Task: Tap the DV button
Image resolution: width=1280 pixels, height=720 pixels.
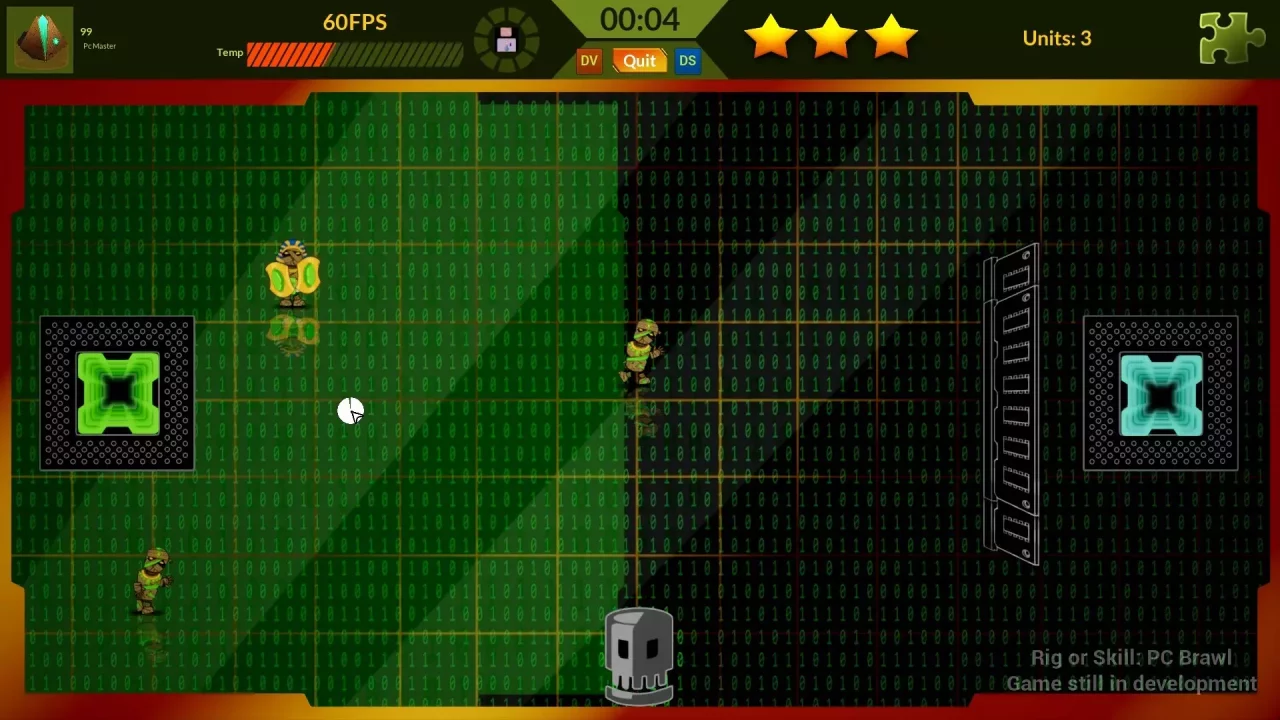Action: (589, 61)
